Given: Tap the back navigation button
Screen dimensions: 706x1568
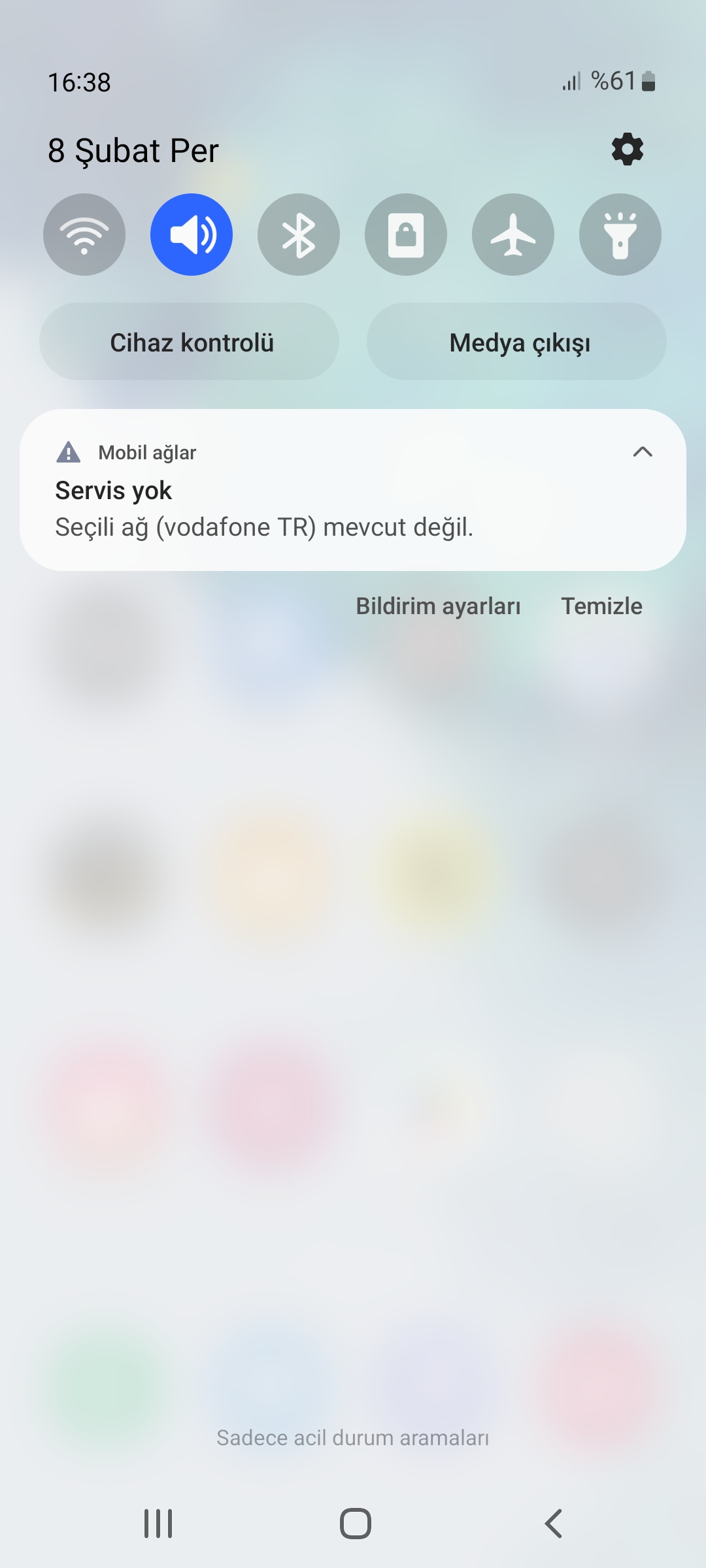Looking at the screenshot, I should pyautogui.click(x=554, y=1524).
